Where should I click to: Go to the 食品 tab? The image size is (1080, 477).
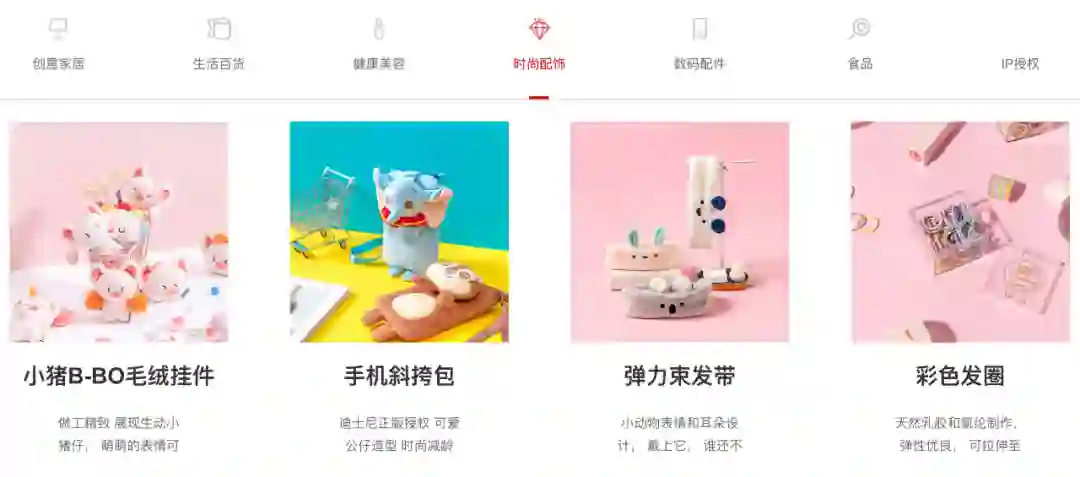860,46
